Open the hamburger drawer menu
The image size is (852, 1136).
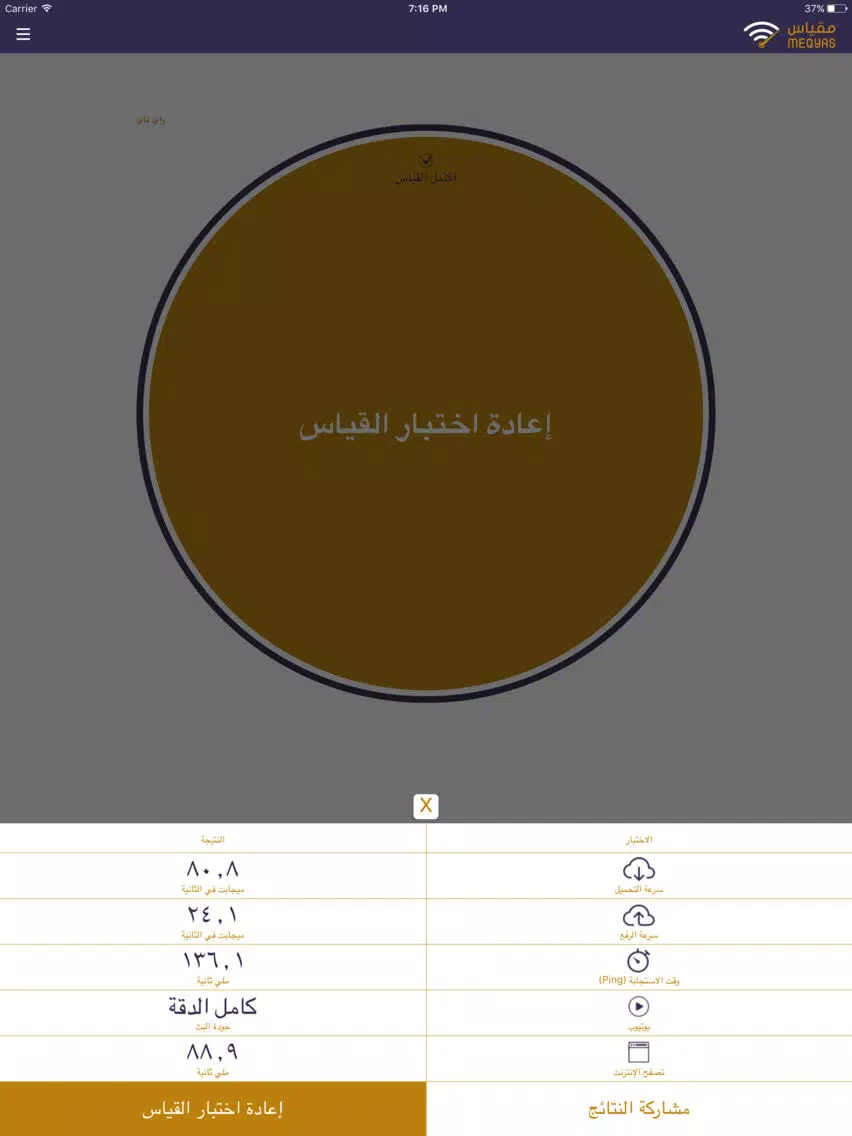23,34
